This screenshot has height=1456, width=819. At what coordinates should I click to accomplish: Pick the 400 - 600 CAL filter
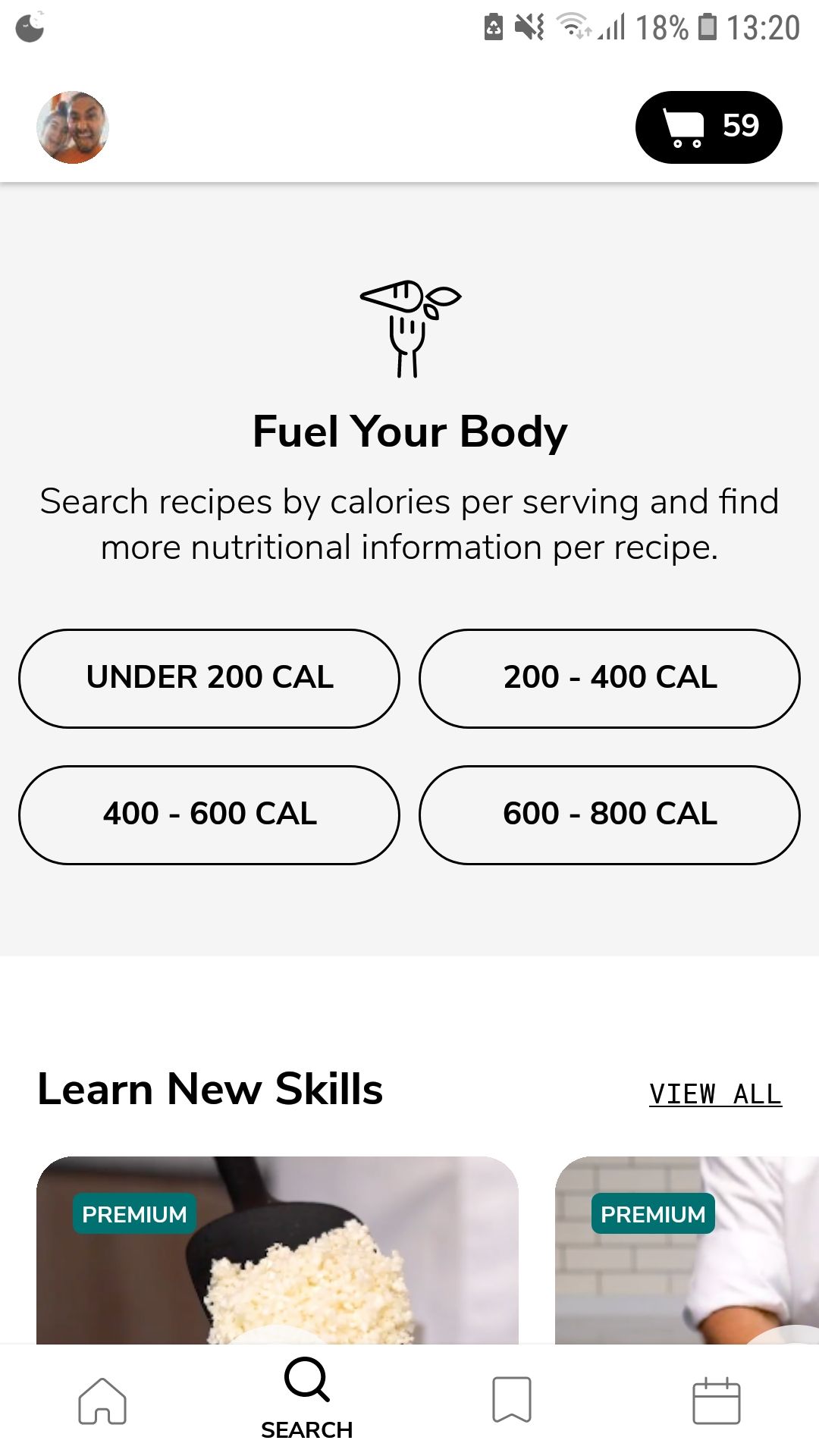click(210, 814)
